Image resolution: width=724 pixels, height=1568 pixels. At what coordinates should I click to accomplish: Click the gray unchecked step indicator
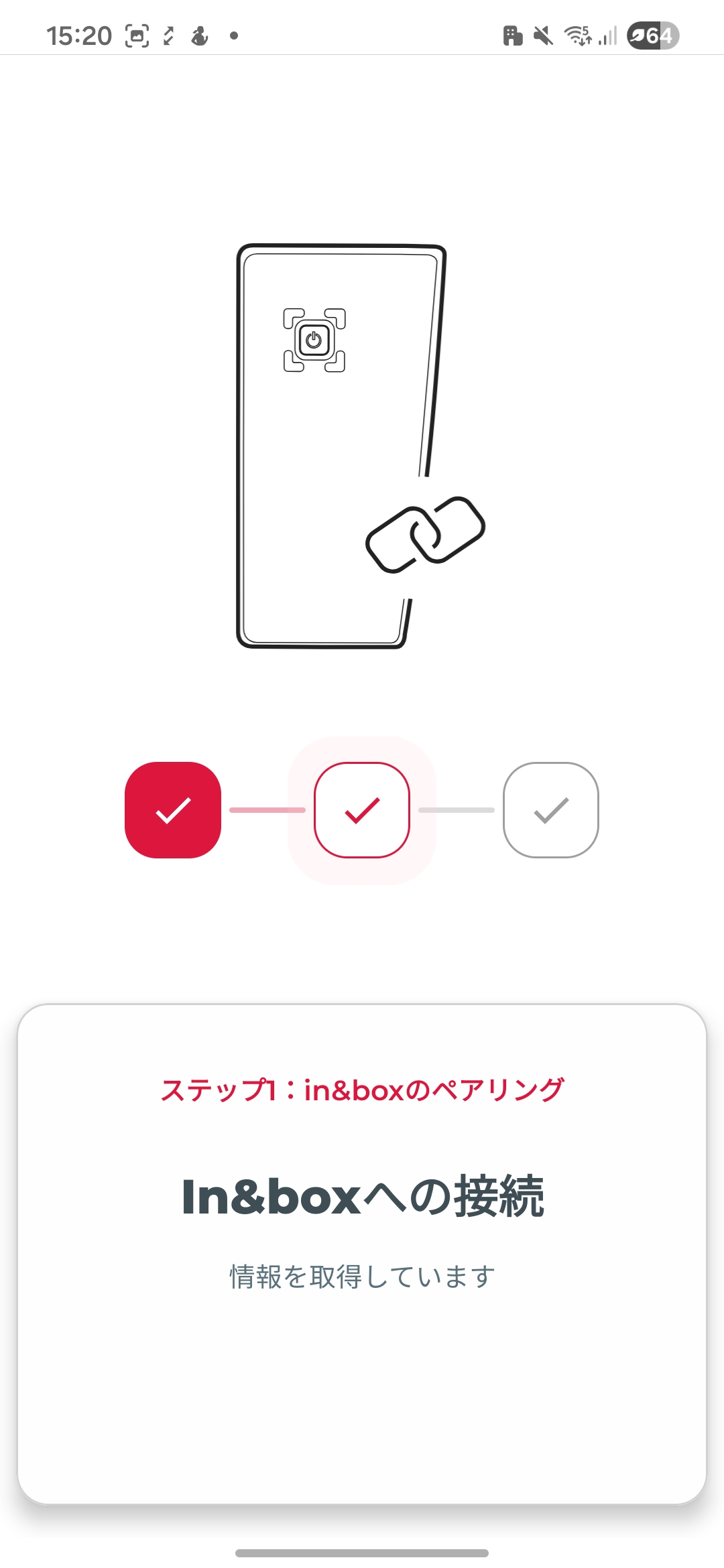pyautogui.click(x=550, y=811)
